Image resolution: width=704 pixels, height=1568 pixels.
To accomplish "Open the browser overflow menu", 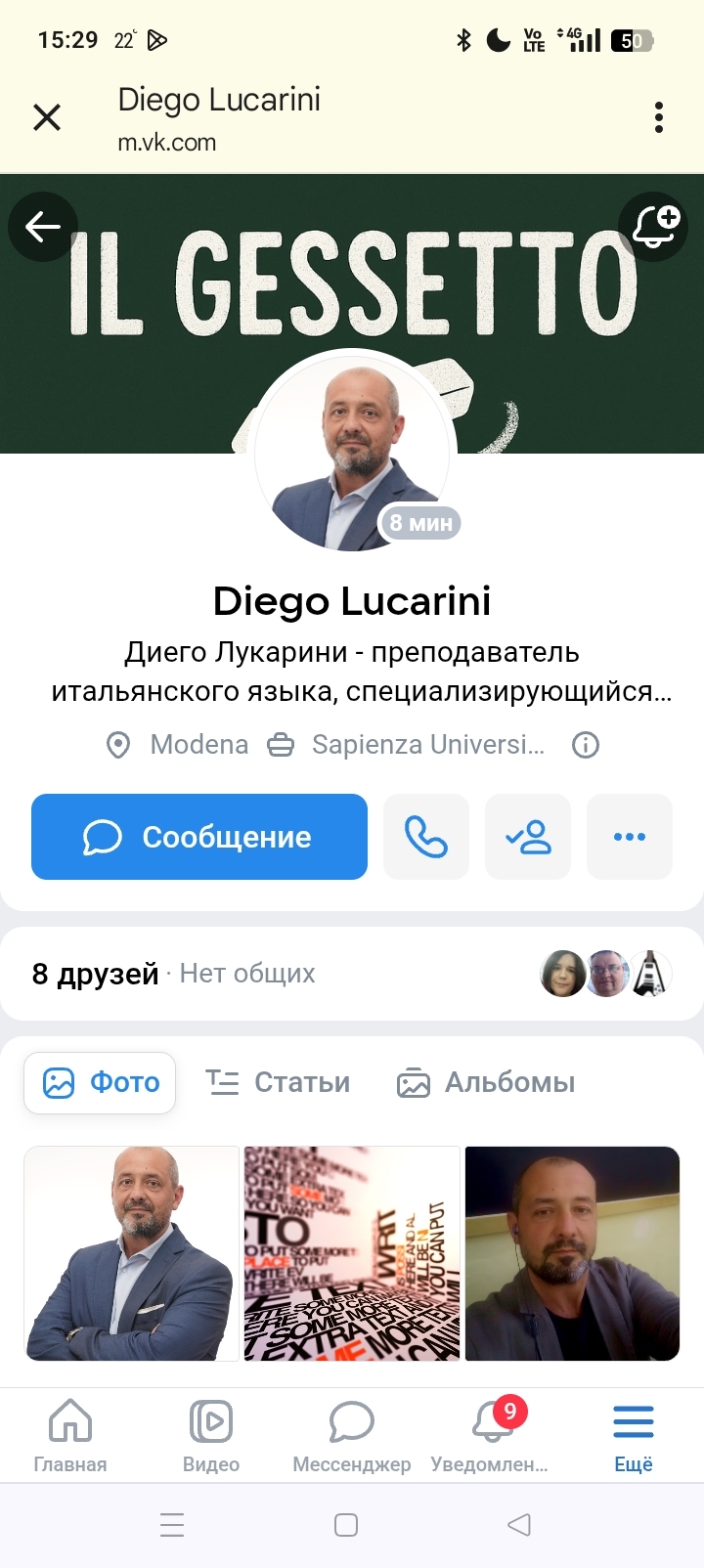I will (659, 117).
